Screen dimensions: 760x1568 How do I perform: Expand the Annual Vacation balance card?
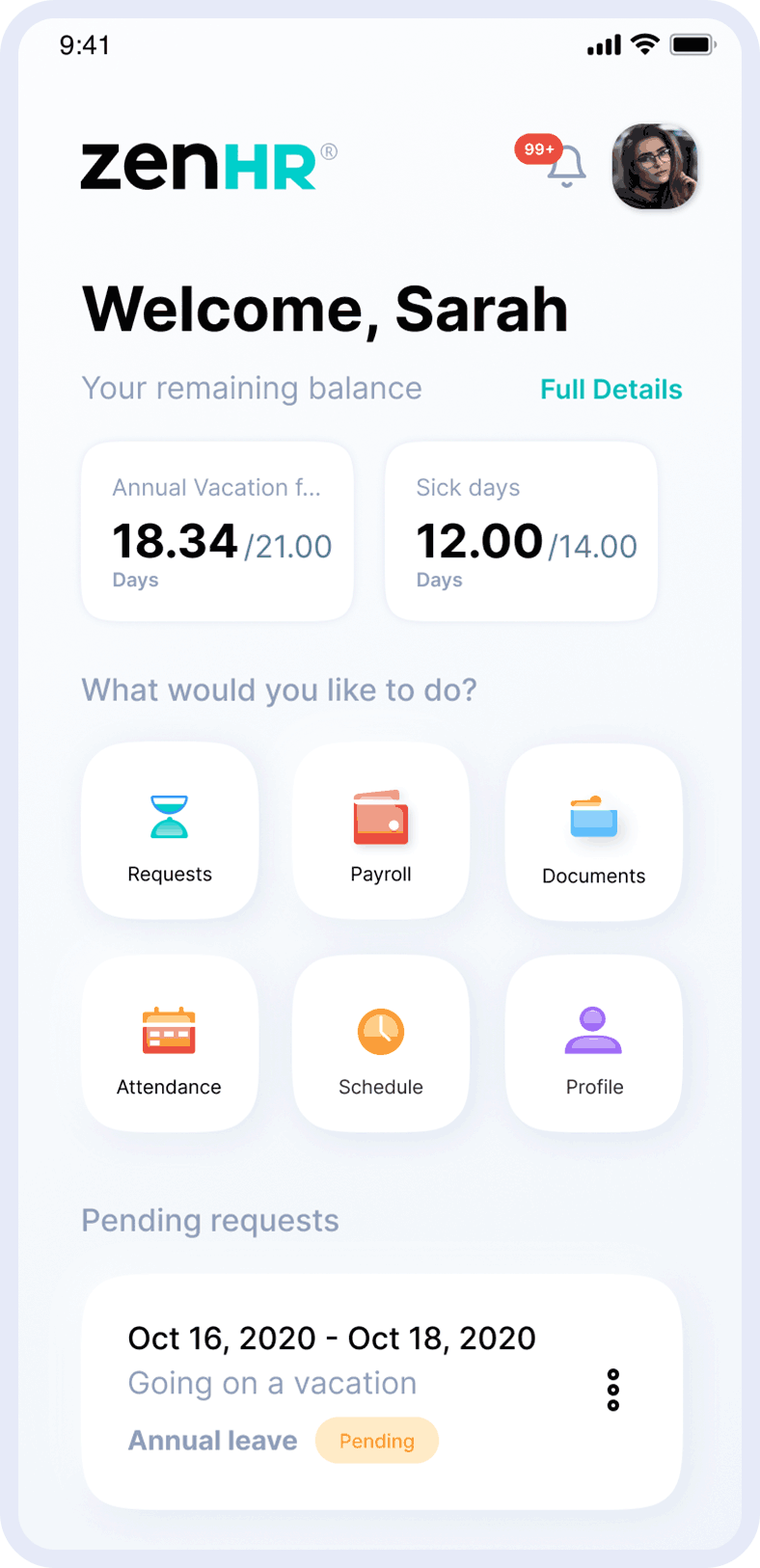coord(217,530)
